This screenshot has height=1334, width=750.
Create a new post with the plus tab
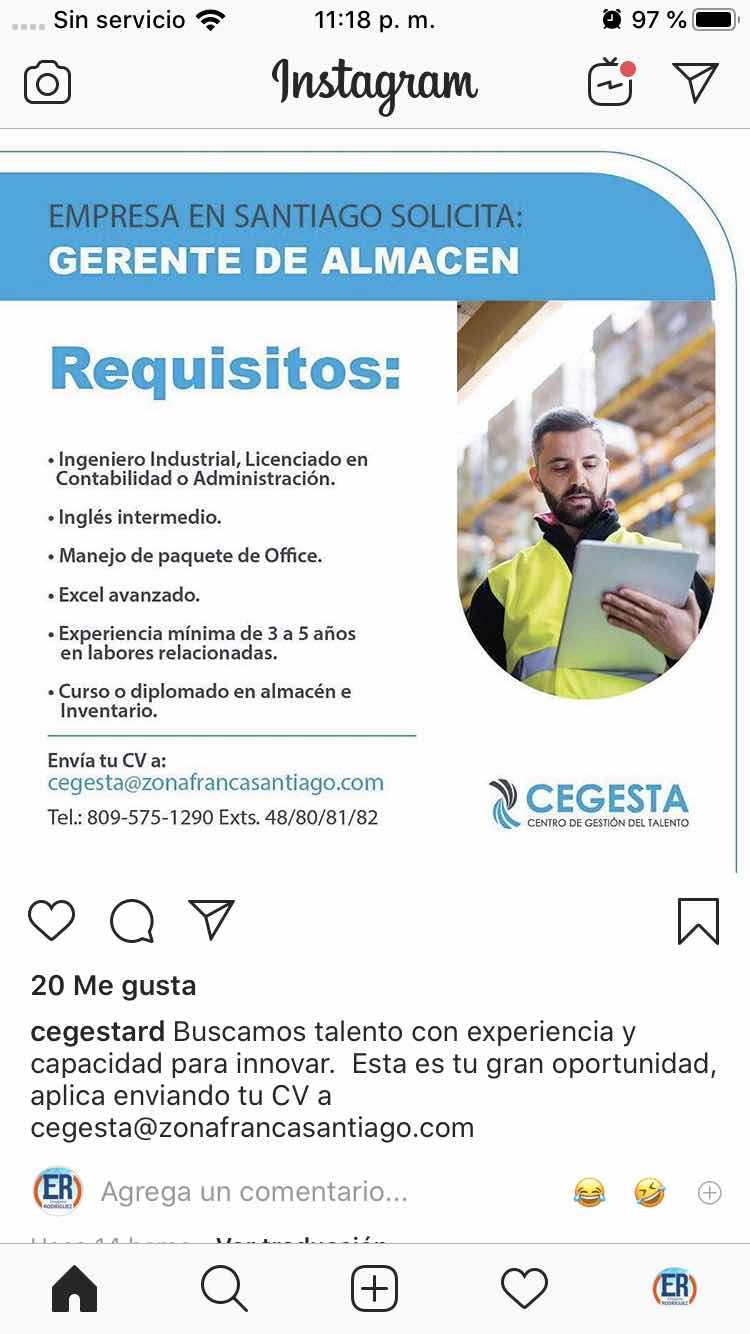click(x=375, y=1288)
